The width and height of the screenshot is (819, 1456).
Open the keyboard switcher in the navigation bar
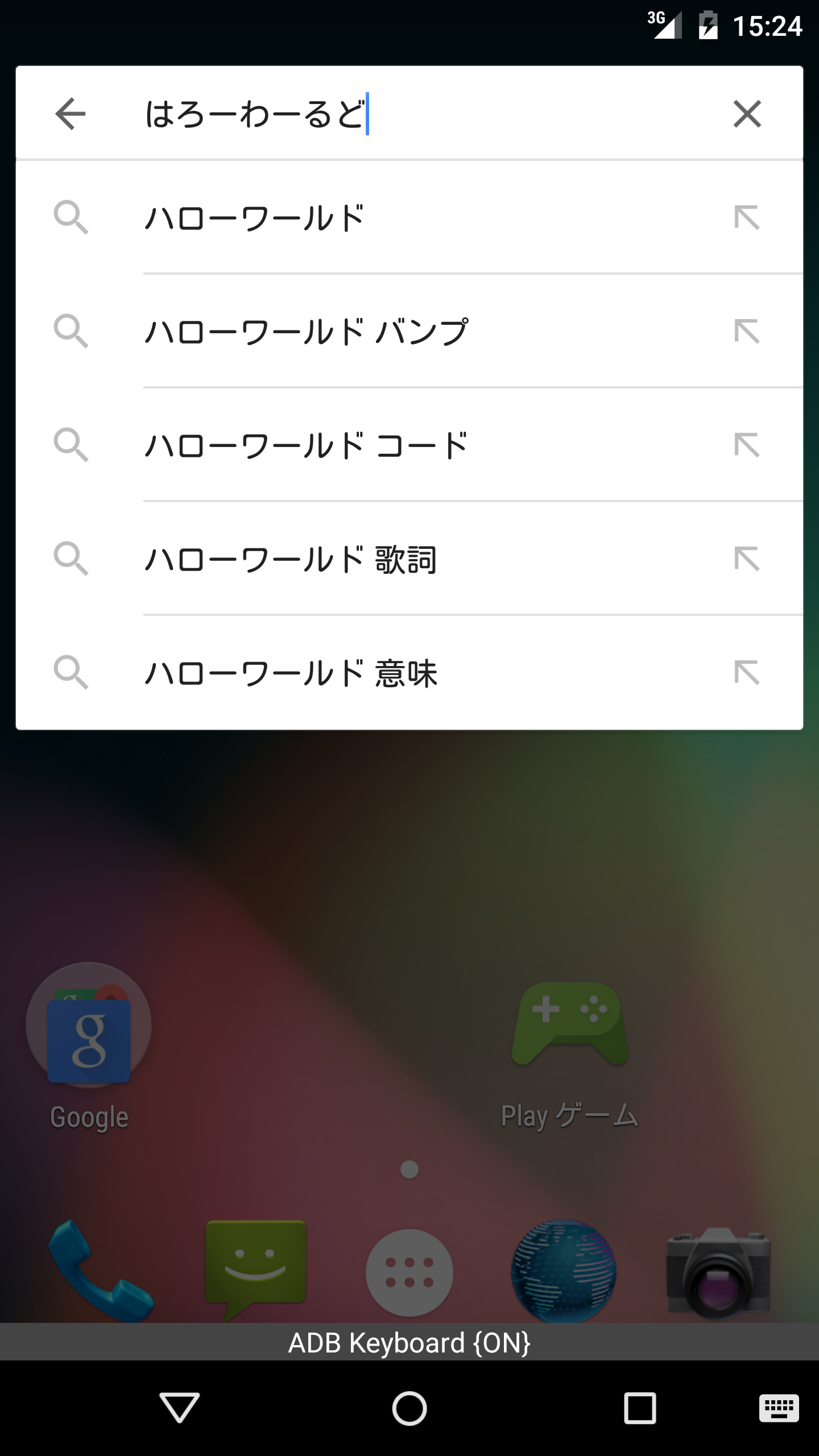tap(779, 1409)
